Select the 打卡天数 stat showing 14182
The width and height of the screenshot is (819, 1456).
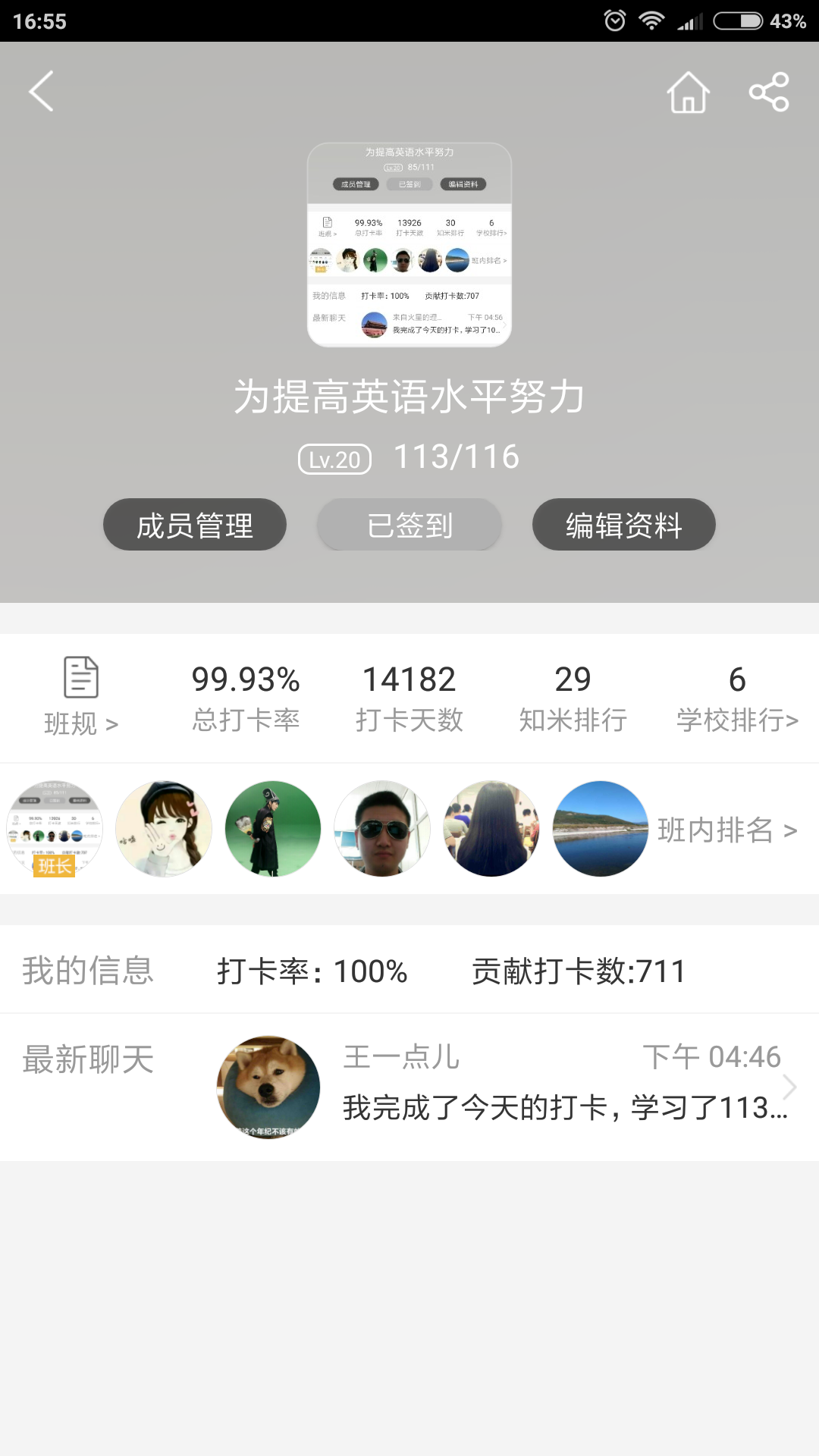tap(409, 694)
